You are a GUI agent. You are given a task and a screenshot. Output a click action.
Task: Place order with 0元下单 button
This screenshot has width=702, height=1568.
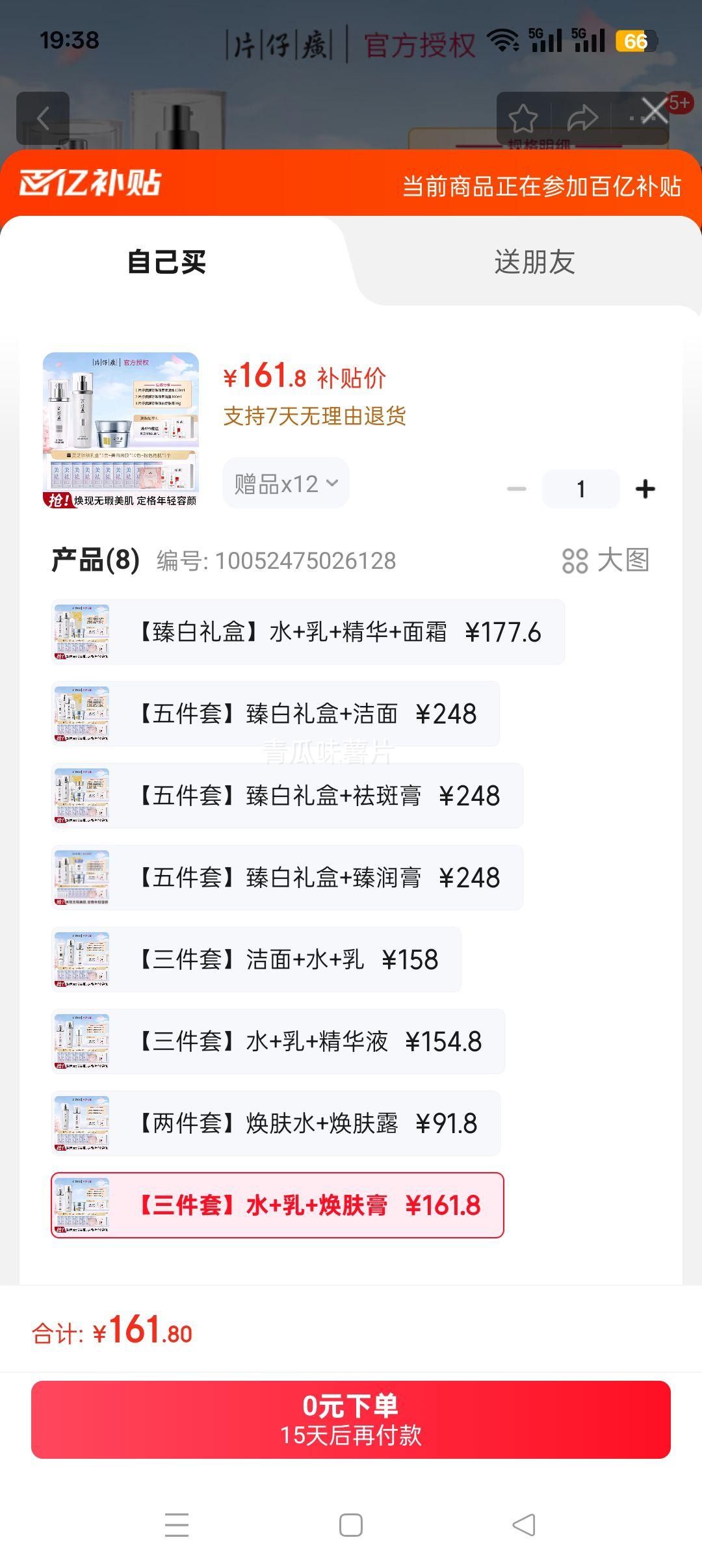pos(351,1420)
